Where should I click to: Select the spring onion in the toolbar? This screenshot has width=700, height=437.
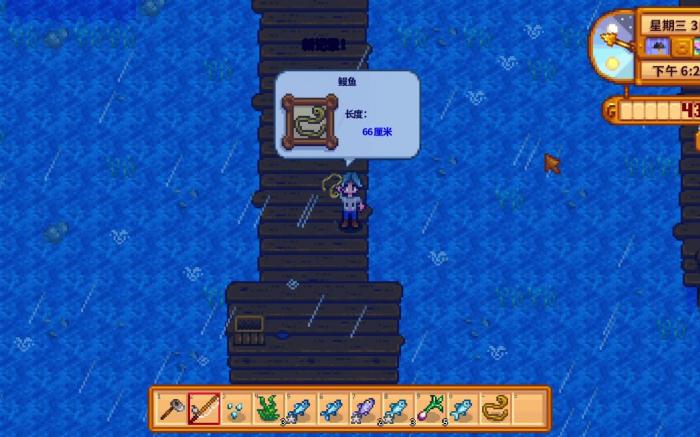pyautogui.click(x=430, y=408)
